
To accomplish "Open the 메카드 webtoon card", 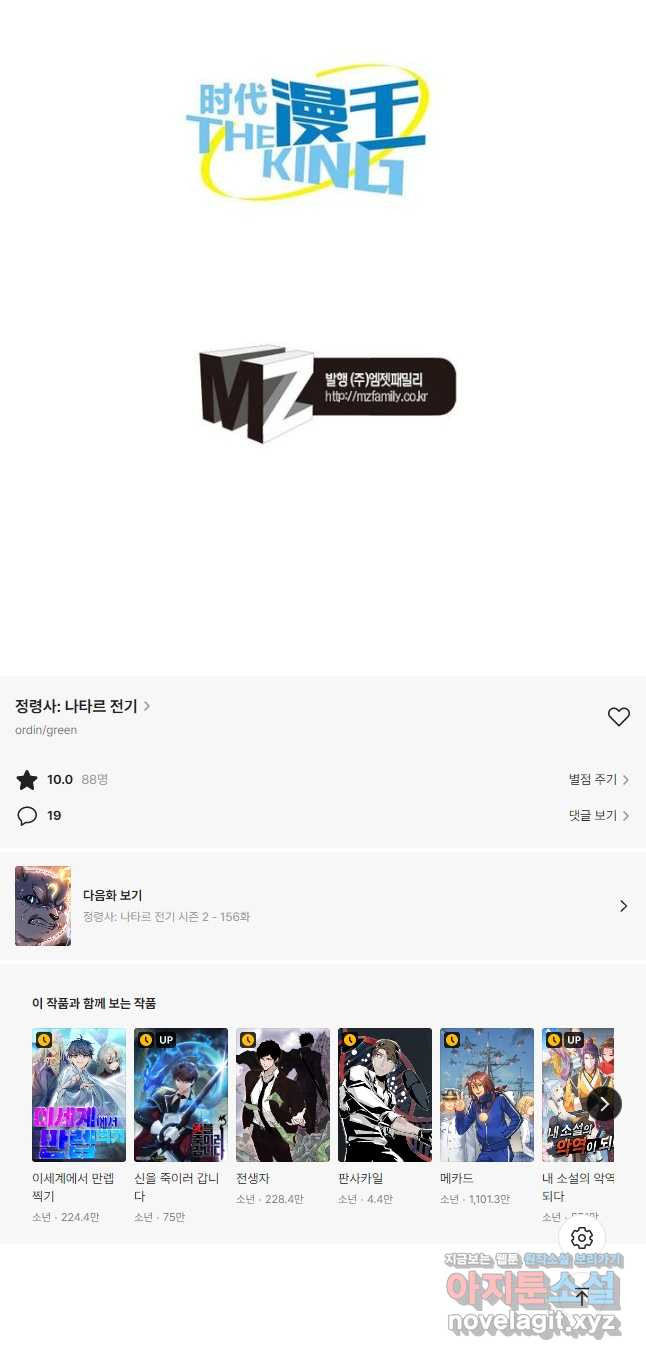I will point(487,1095).
